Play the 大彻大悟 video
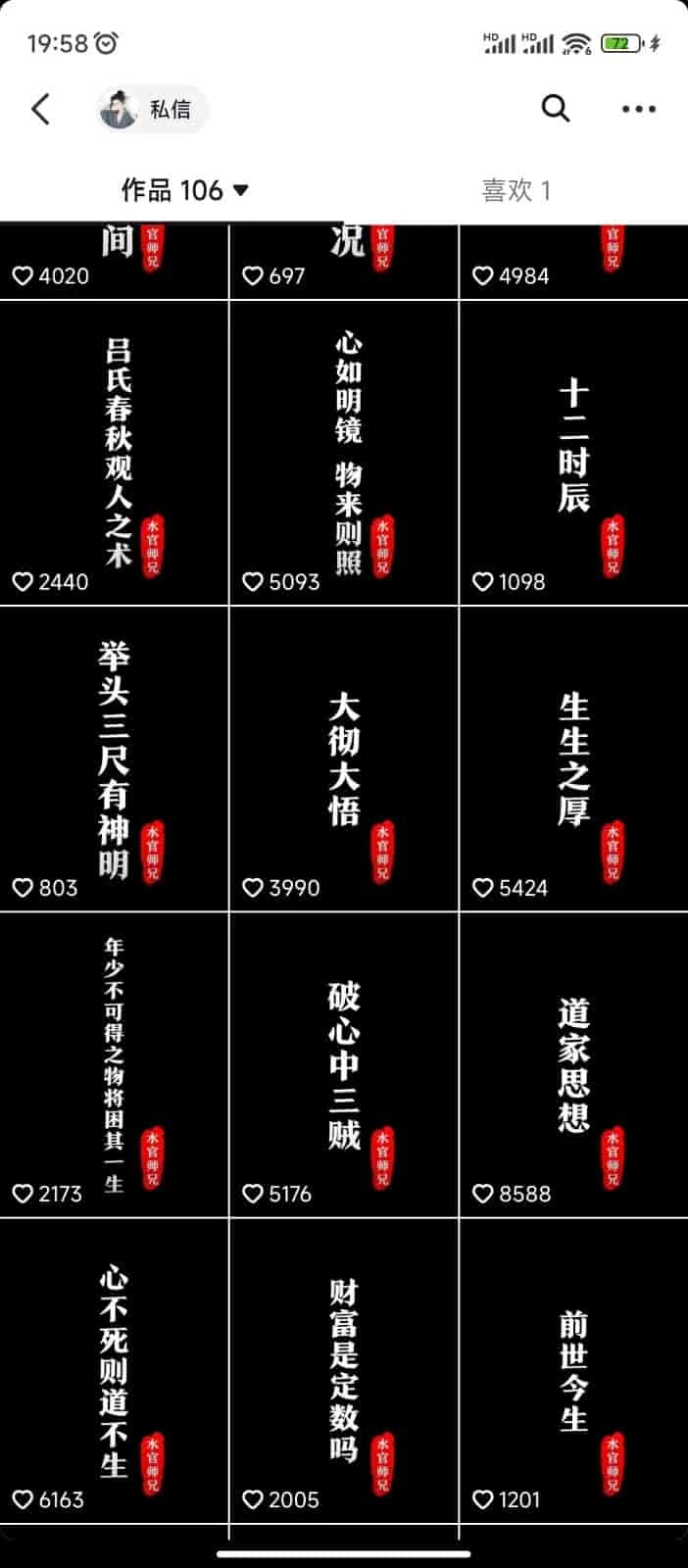 [344, 759]
